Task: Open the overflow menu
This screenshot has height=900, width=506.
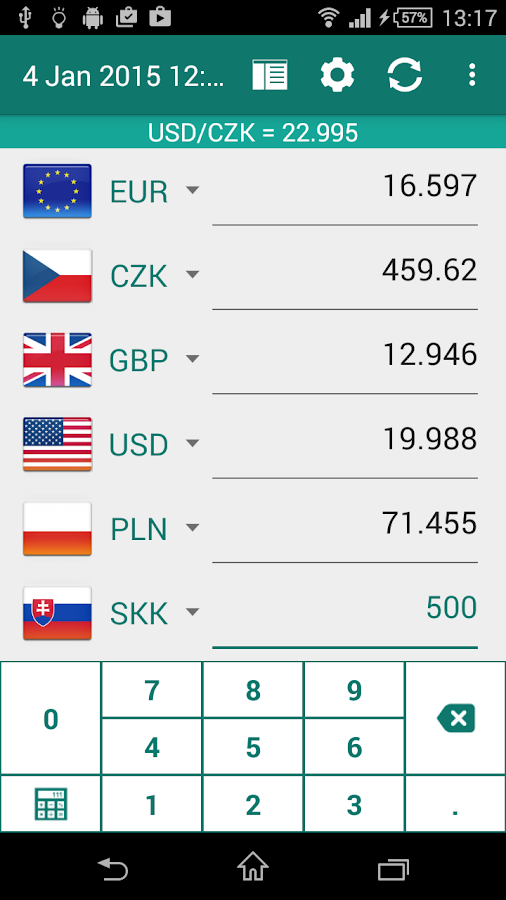Action: (x=472, y=75)
